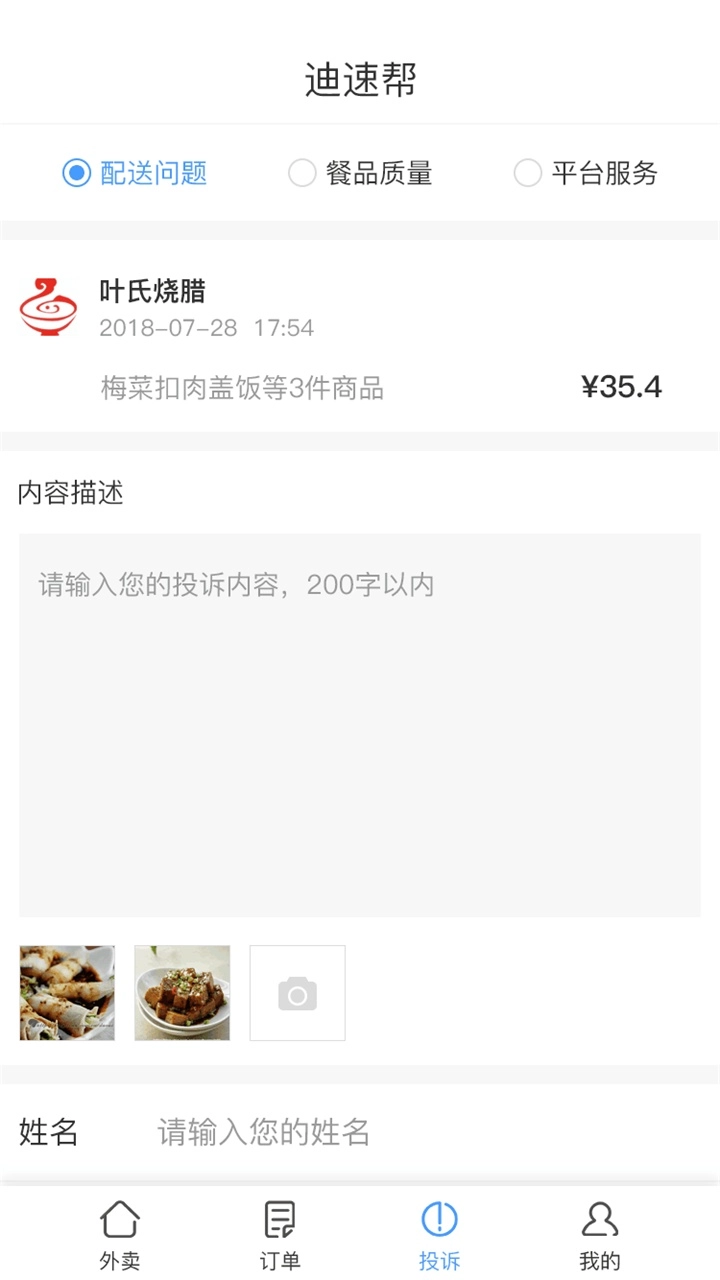Tap the clipboard icon above 订单 label
720x1280 pixels.
coord(278,1218)
